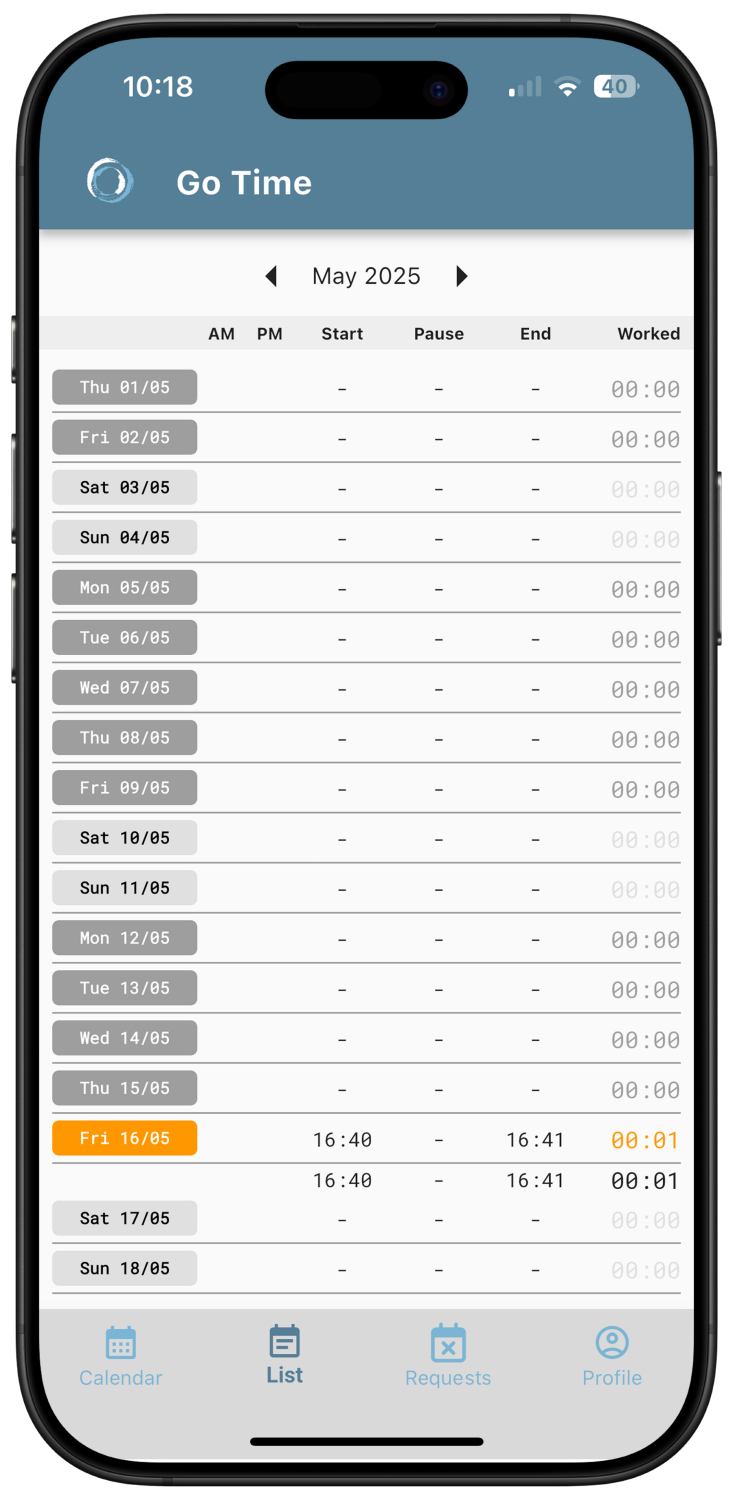
Task: Open the Tue 13/05 day entry
Action: (125, 987)
